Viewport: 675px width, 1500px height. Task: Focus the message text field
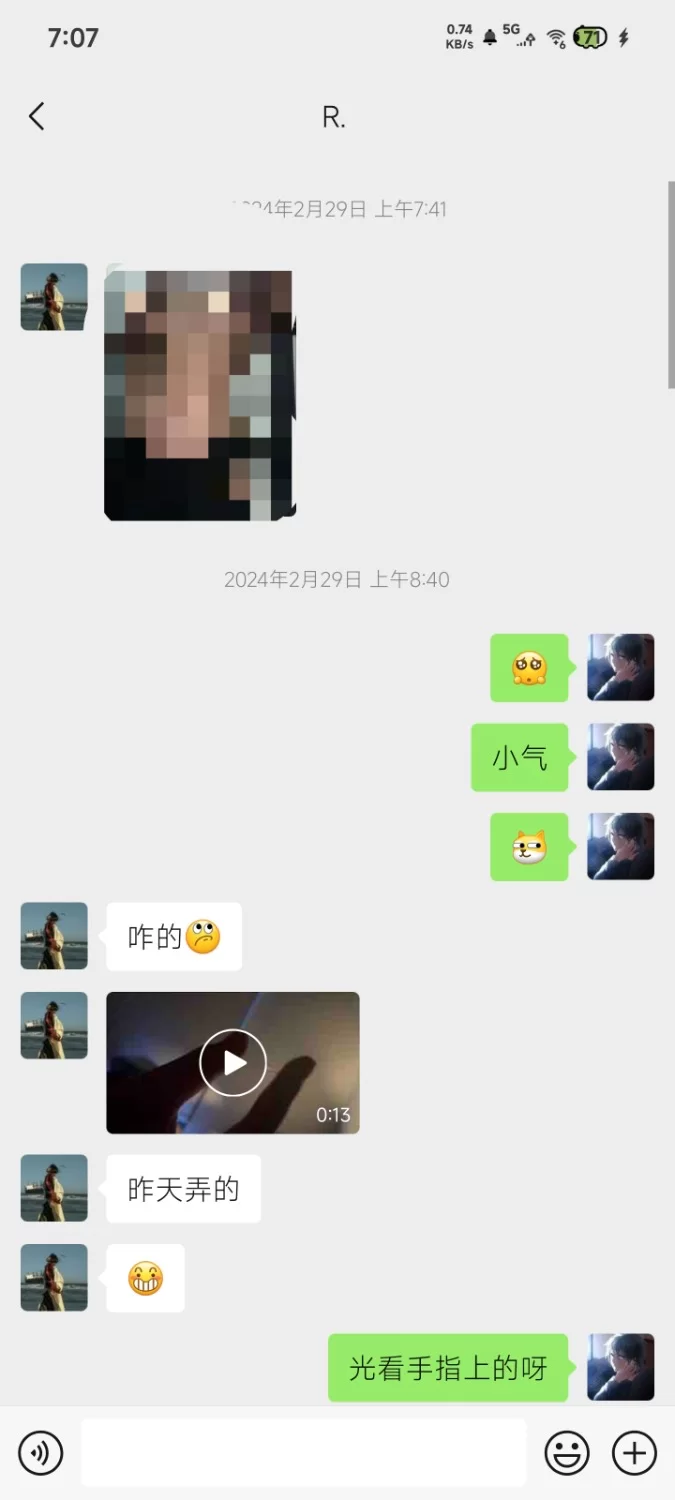[x=303, y=1452]
